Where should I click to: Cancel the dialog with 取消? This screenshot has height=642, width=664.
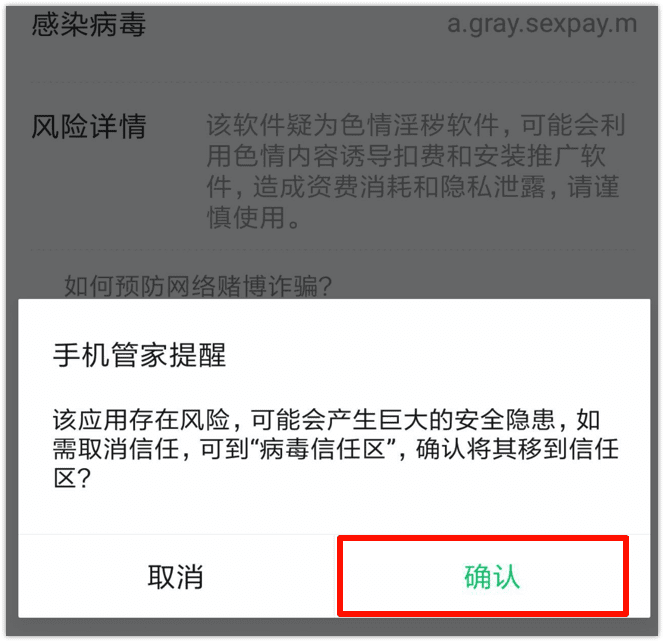pyautogui.click(x=176, y=577)
